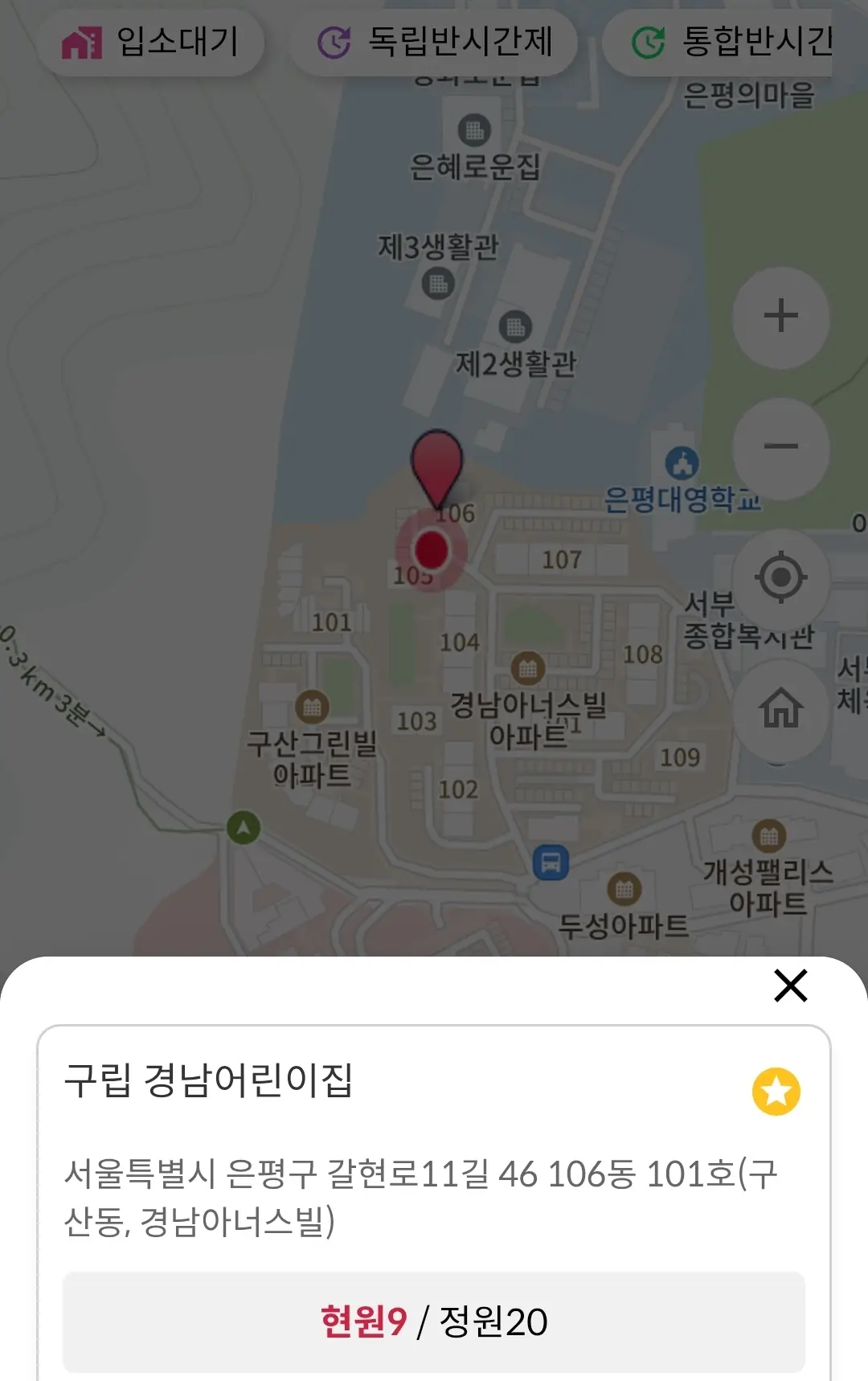Toggle favorite star for 구립 경남어린이집
This screenshot has width=868, height=1381.
[776, 1092]
